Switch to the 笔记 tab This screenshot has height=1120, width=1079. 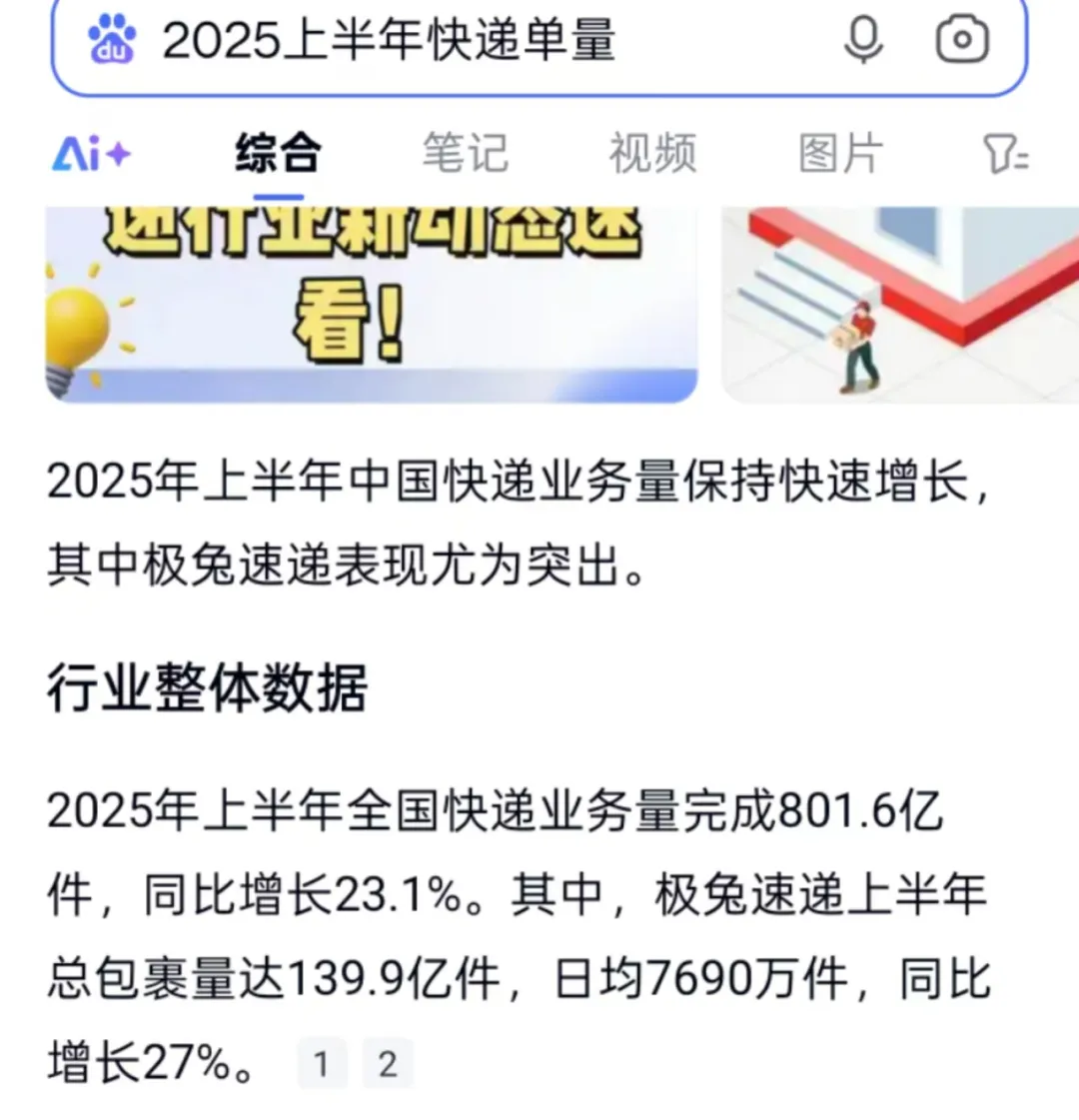(465, 155)
